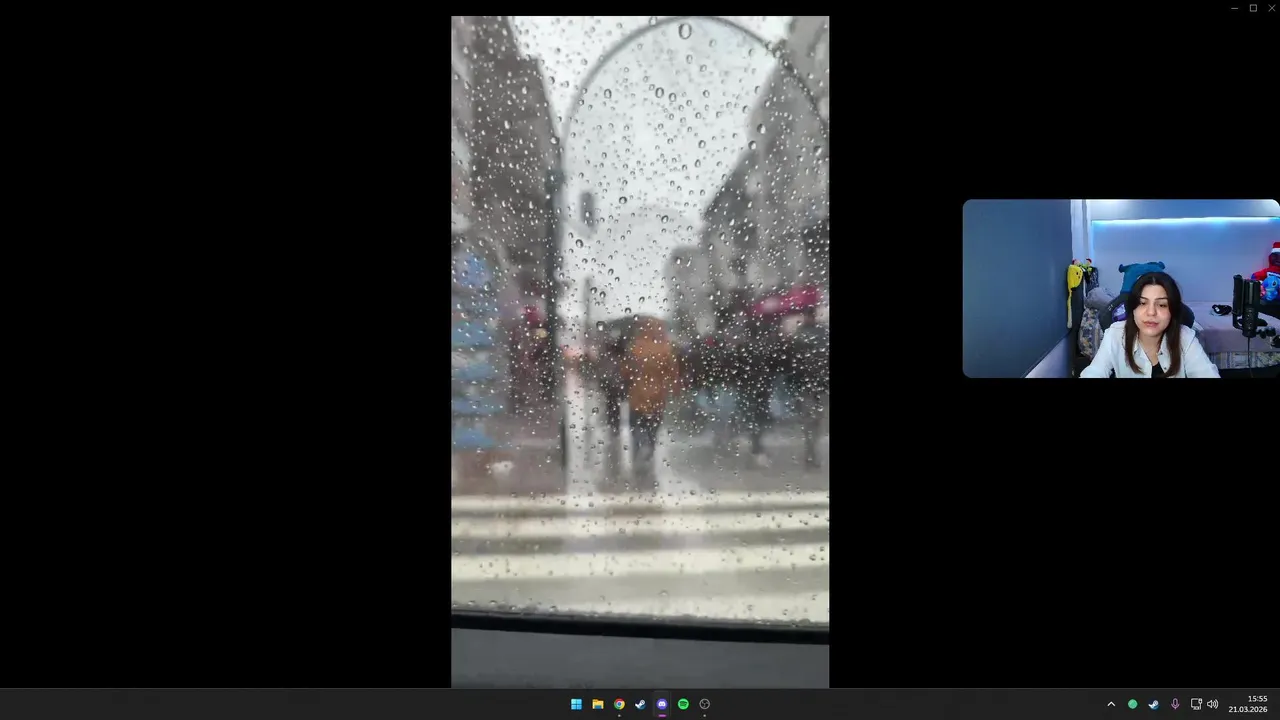This screenshot has width=1280, height=720.
Task: Open the Steam tray icon
Action: pyautogui.click(x=1153, y=704)
